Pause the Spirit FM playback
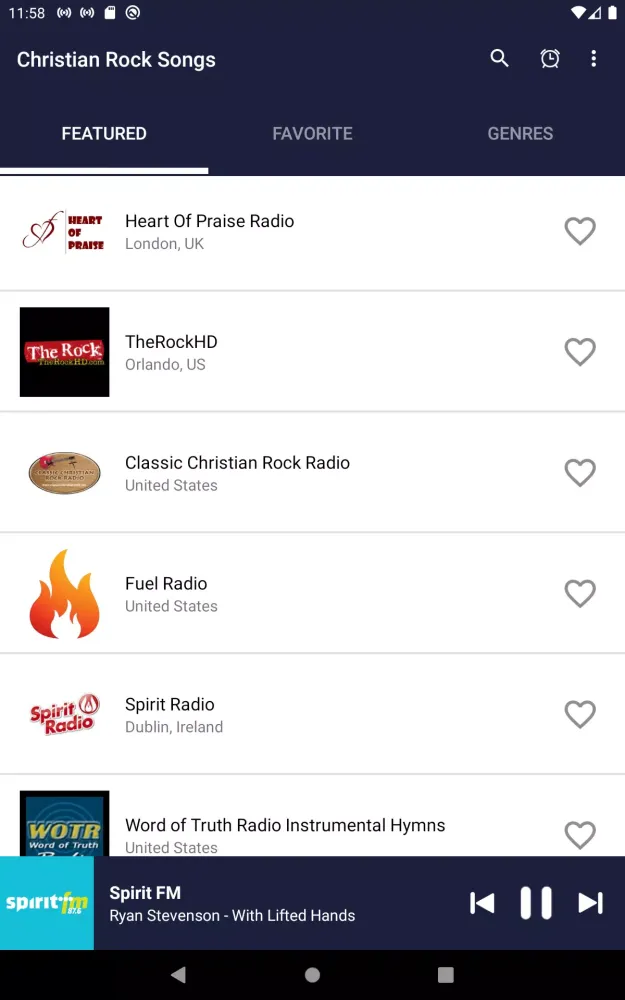Viewport: 625px width, 1000px height. pyautogui.click(x=536, y=903)
